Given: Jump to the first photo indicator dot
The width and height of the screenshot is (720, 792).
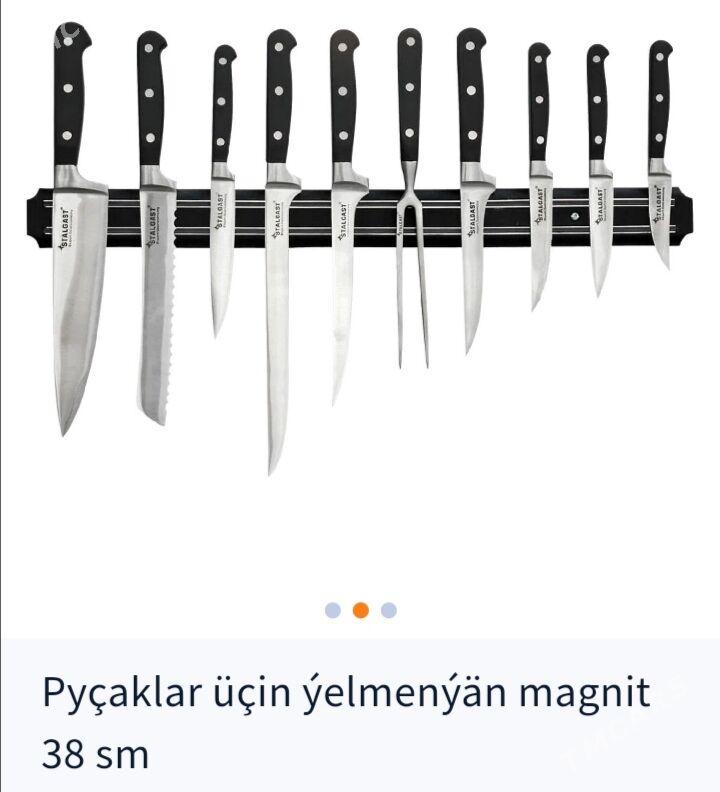Looking at the screenshot, I should [333, 610].
